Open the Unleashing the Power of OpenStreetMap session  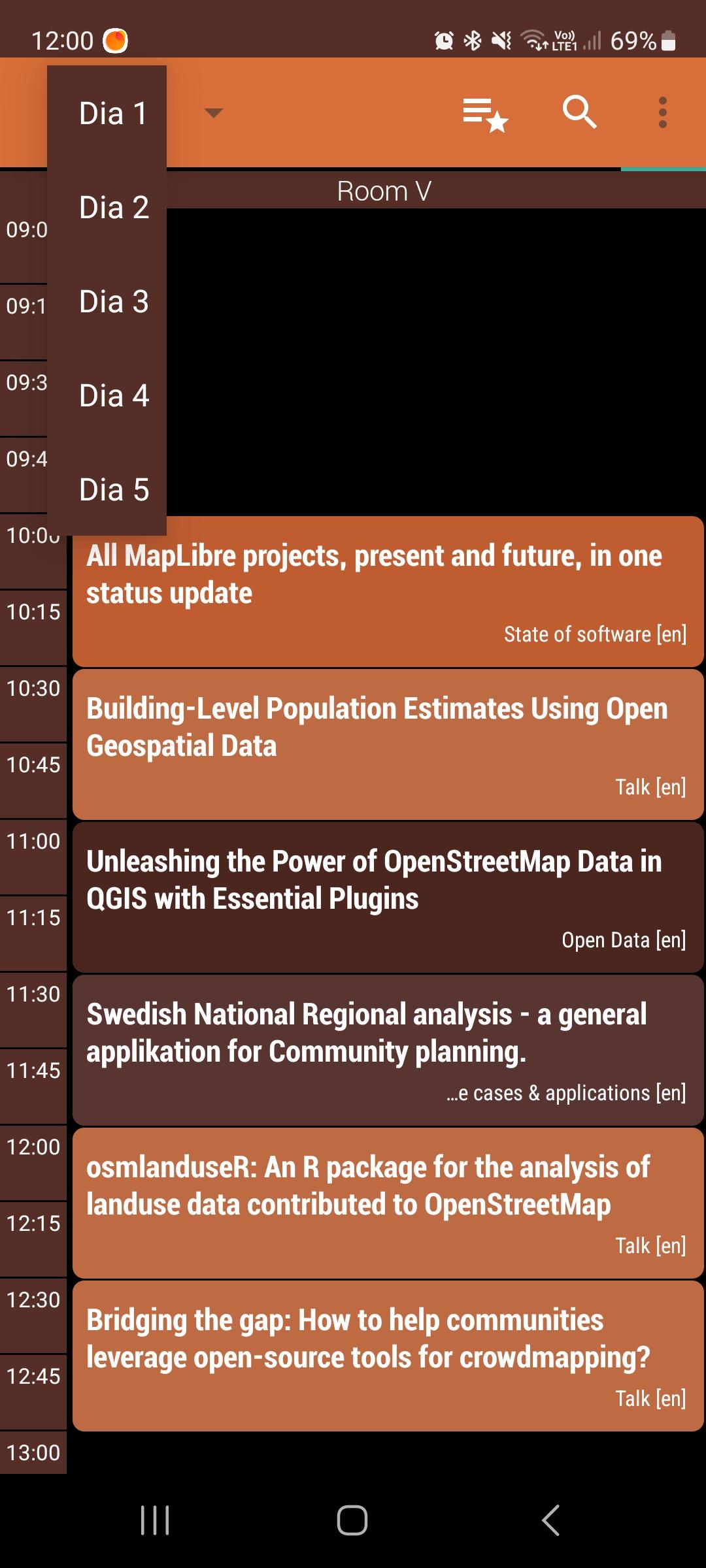(x=388, y=898)
